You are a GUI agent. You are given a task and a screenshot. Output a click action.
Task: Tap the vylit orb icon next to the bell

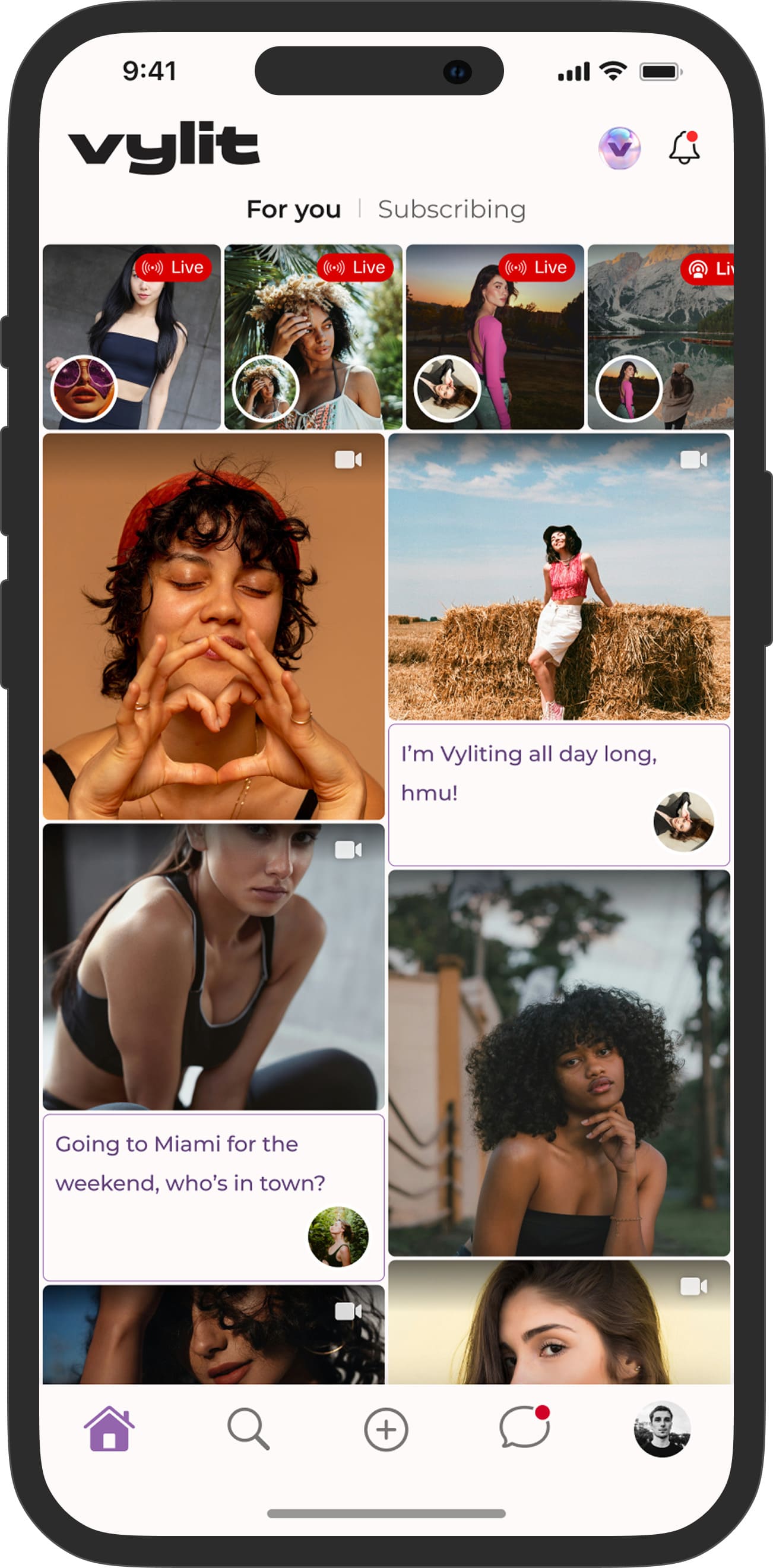pyautogui.click(x=620, y=148)
